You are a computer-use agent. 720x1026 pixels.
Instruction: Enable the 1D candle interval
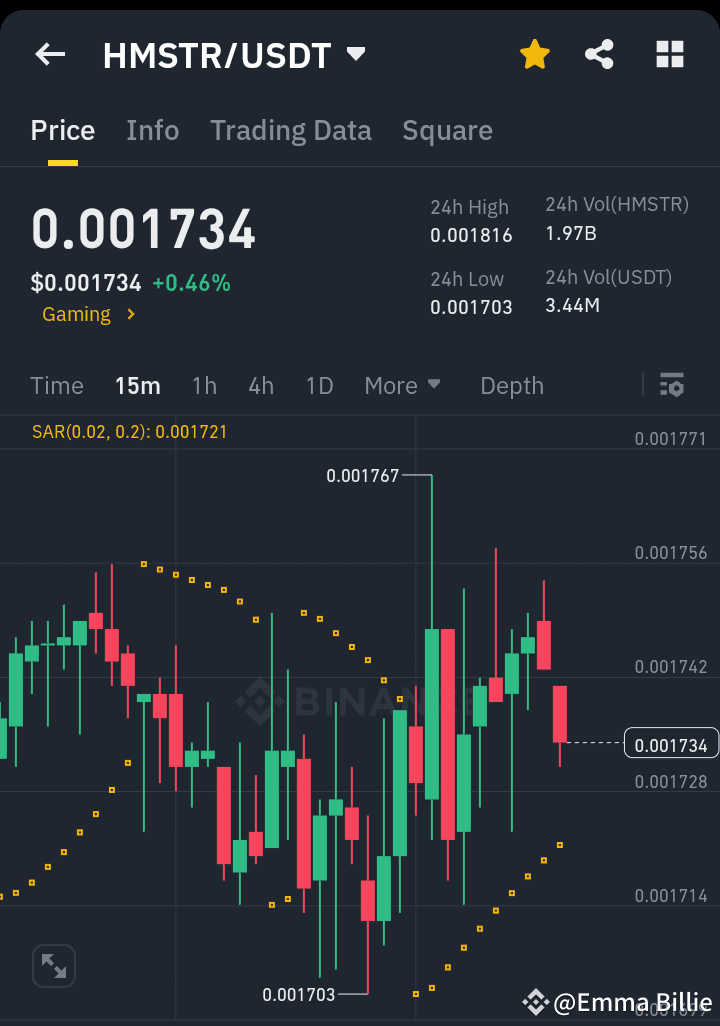319,385
